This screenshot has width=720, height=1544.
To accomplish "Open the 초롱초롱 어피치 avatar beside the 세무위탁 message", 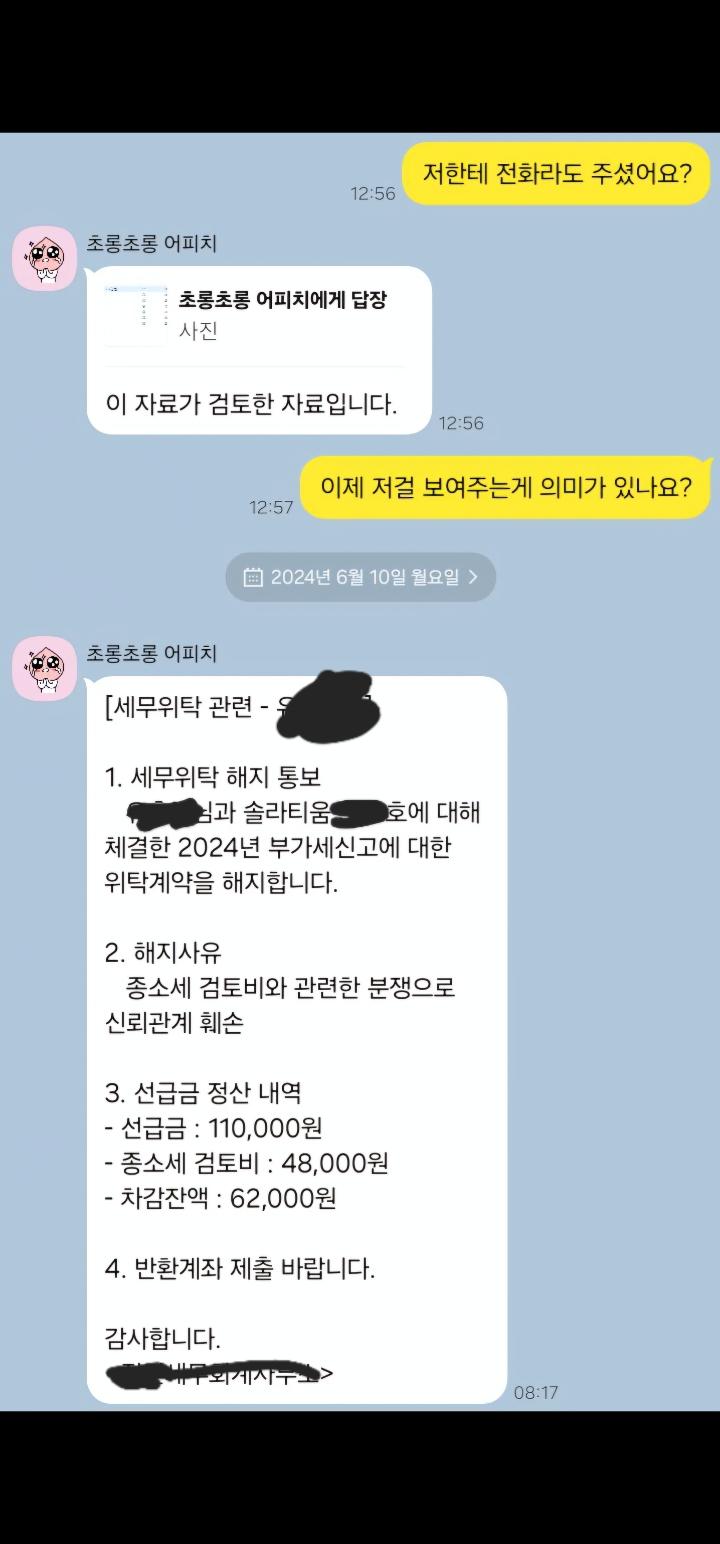I will 44,668.
